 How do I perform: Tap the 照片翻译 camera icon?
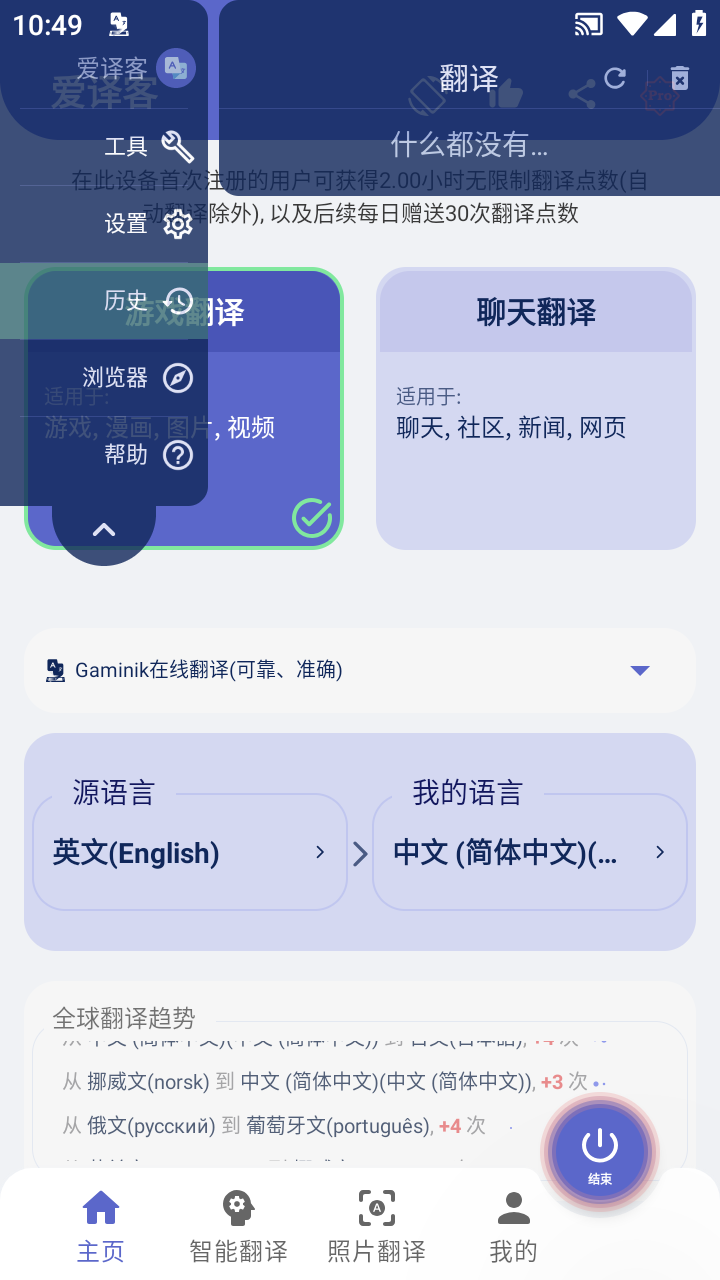coord(375,1208)
